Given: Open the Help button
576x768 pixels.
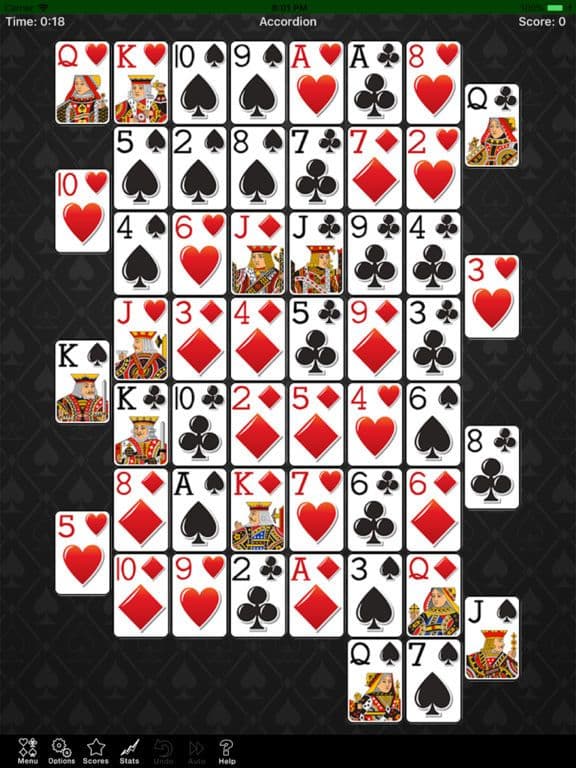Looking at the screenshot, I should point(226,751).
